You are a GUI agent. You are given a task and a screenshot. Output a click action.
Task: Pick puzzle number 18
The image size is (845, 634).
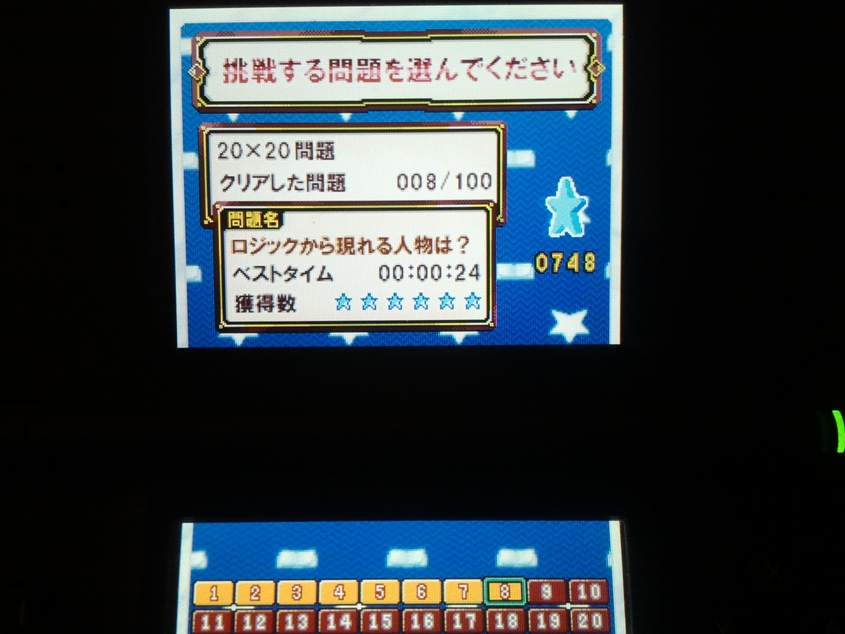[505, 622]
